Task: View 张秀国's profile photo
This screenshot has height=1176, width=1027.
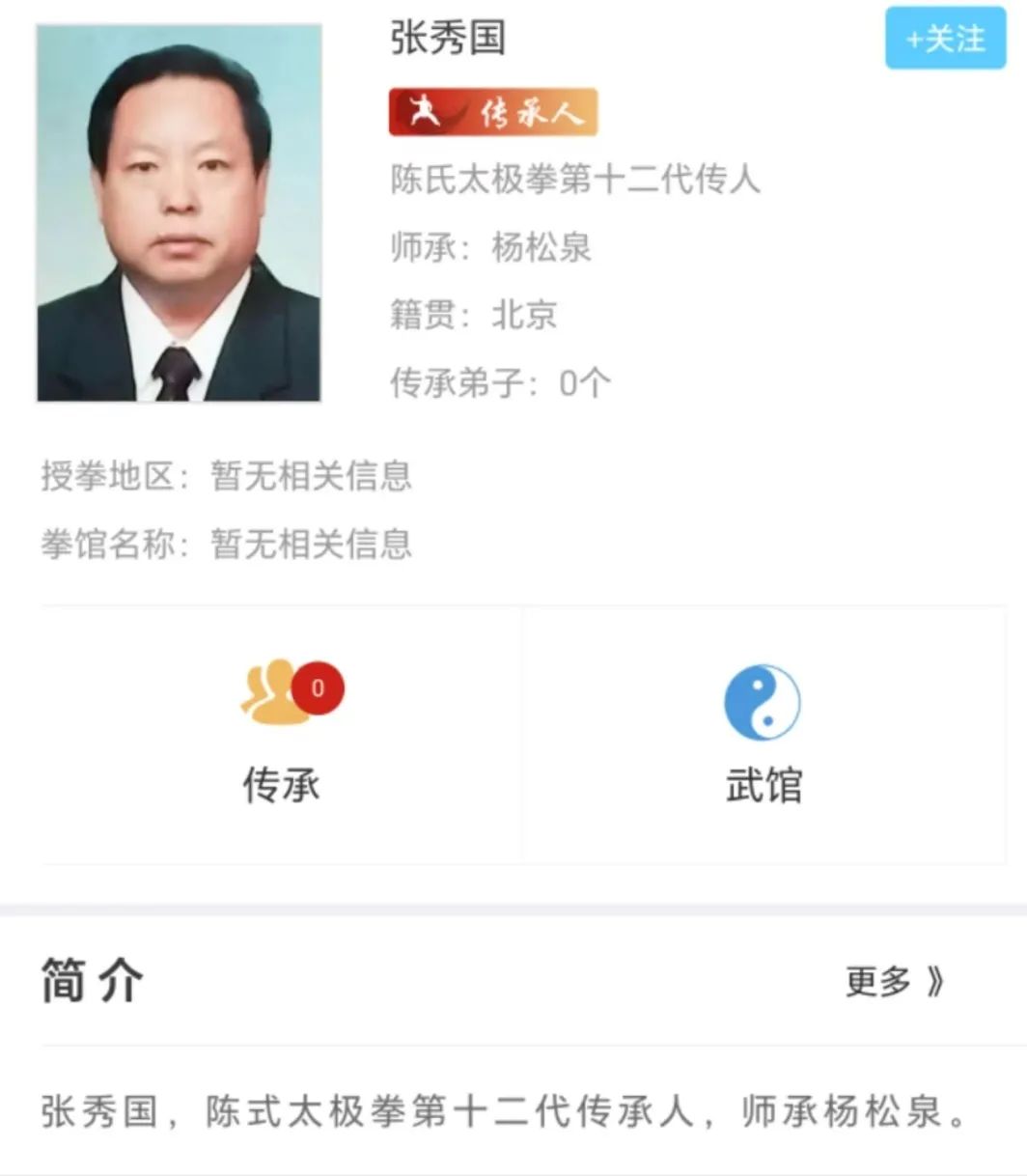Action: point(179,212)
